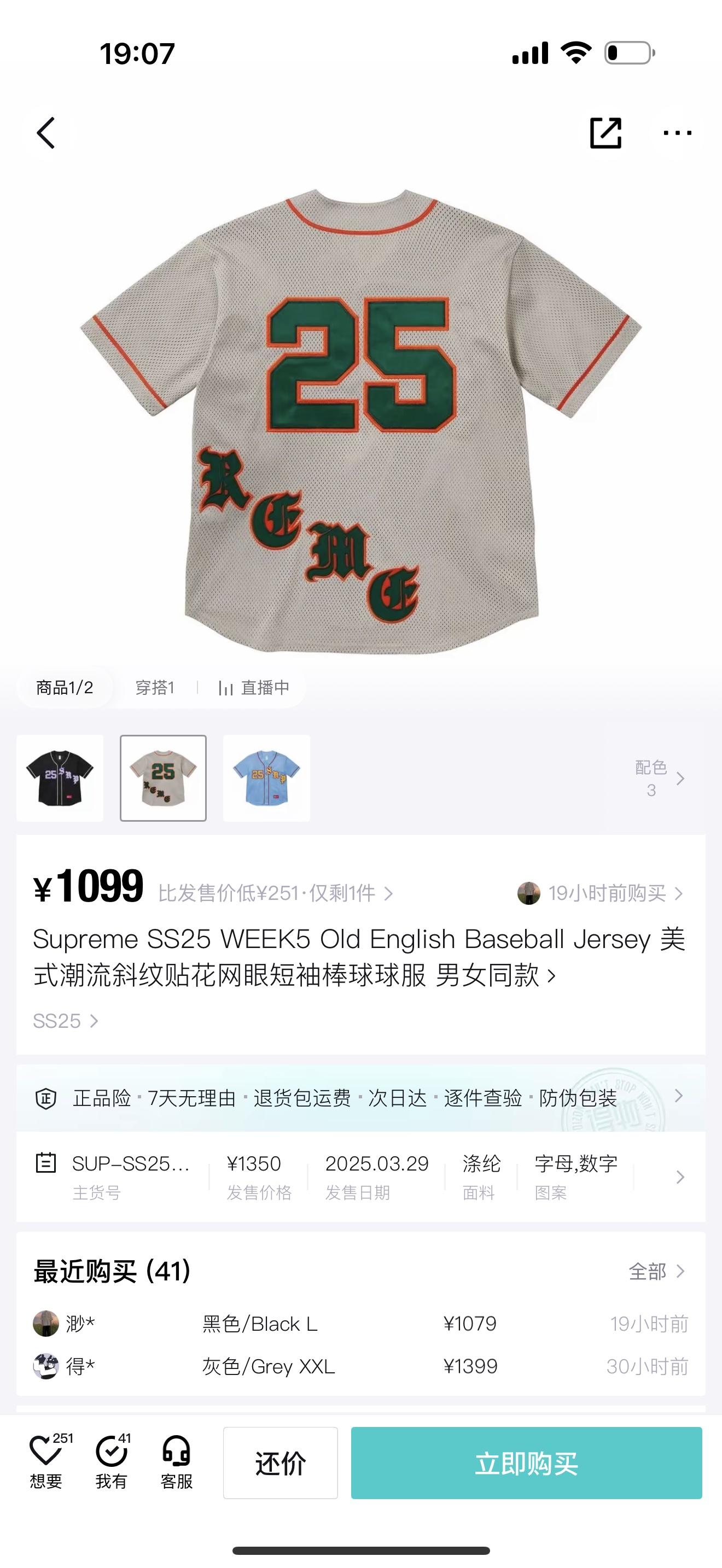Open the SS25 series link
Viewport: 722px width, 1568px height.
point(65,1021)
